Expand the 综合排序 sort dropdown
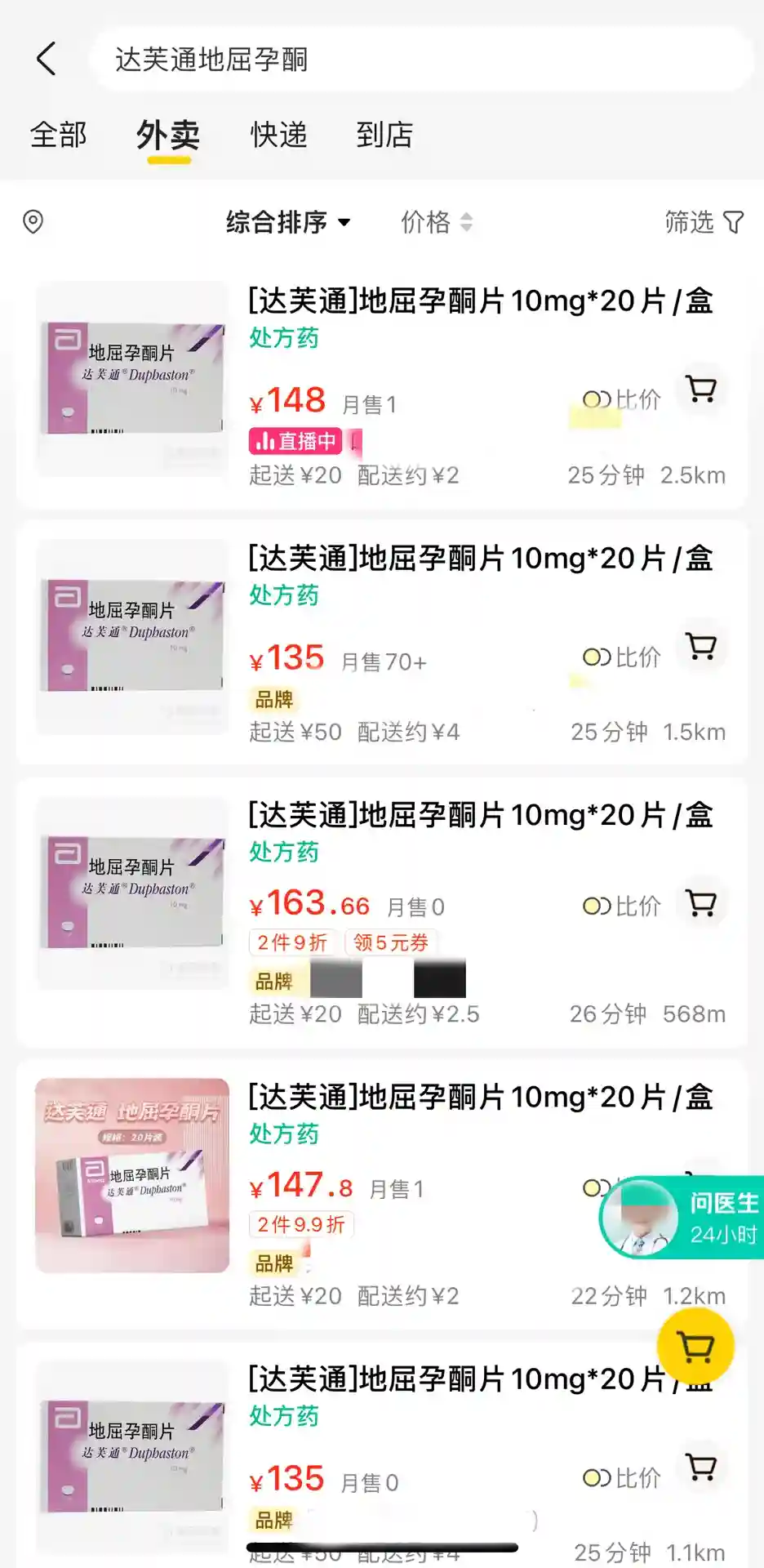 pyautogui.click(x=288, y=222)
